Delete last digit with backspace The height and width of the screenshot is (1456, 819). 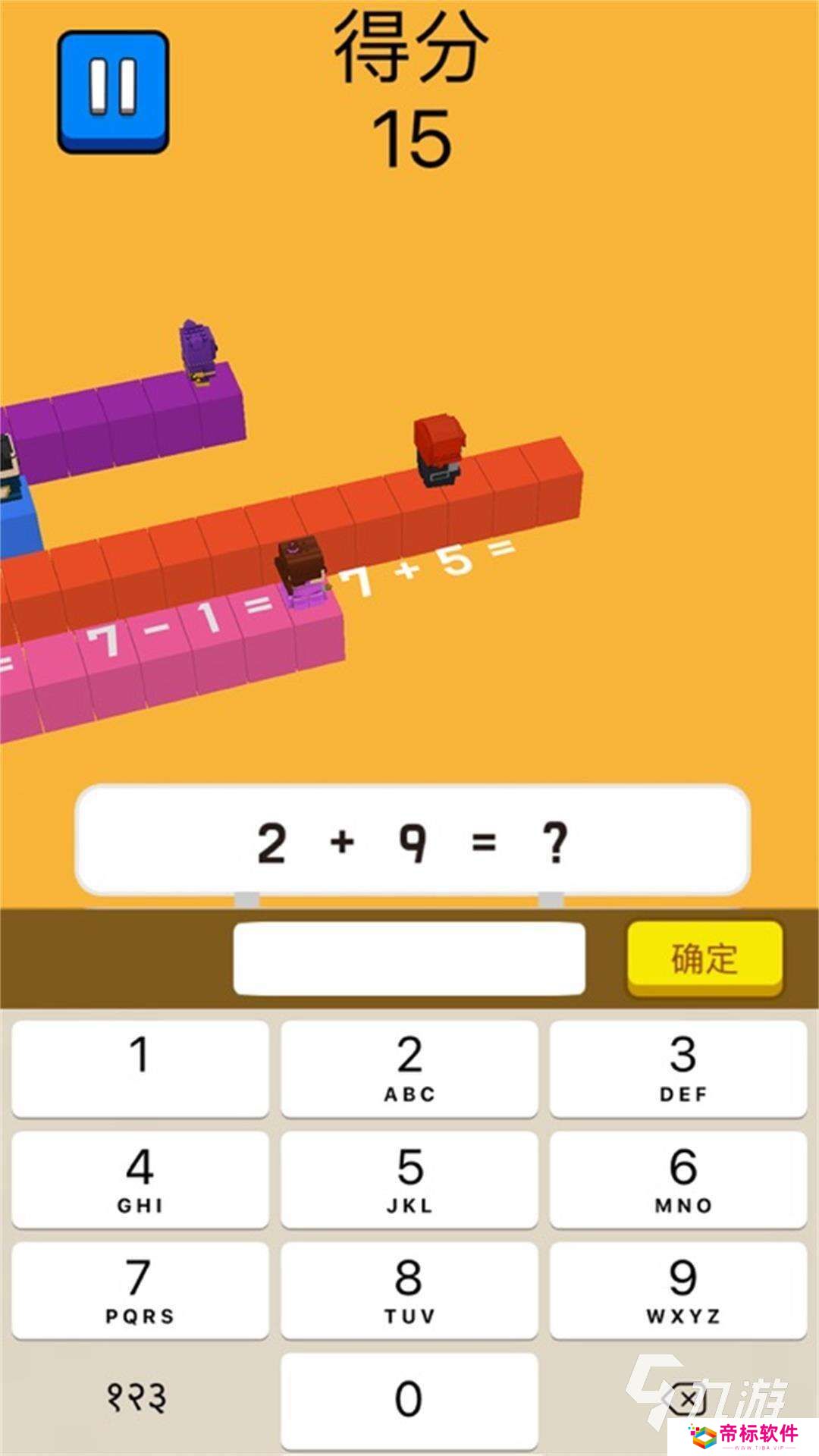pos(682,1398)
